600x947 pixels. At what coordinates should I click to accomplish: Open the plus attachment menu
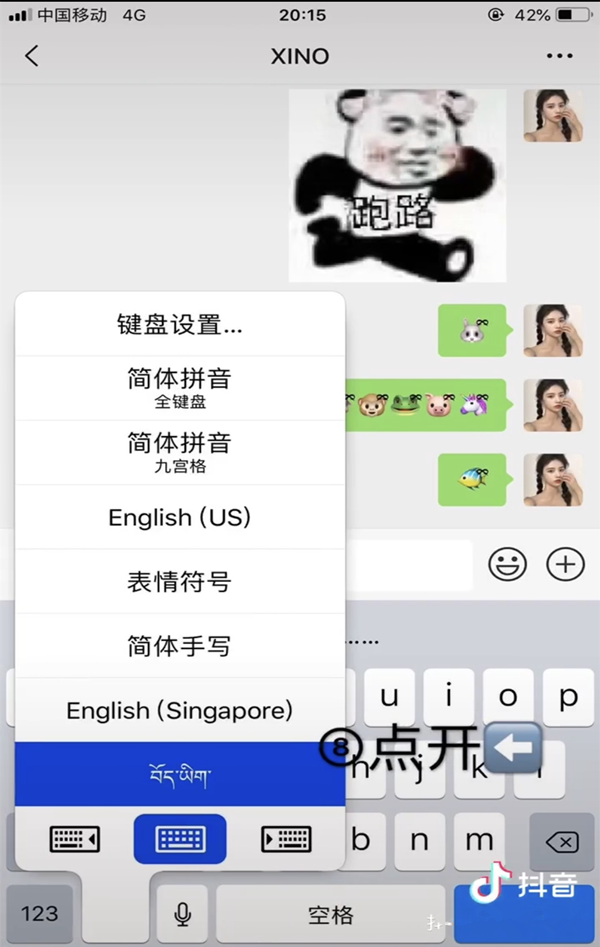tap(566, 564)
